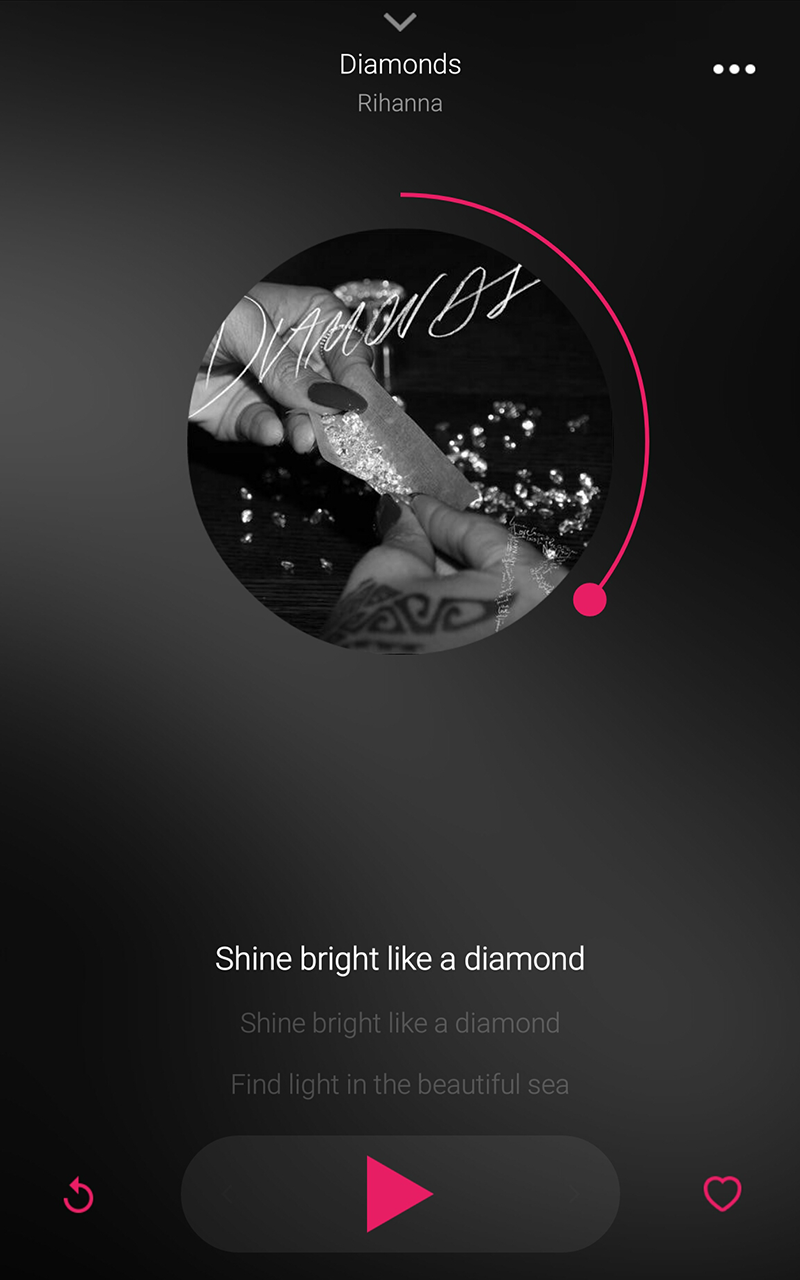Screen dimensions: 800x1280
Task: Play the song Diamonds
Action: tap(398, 1193)
